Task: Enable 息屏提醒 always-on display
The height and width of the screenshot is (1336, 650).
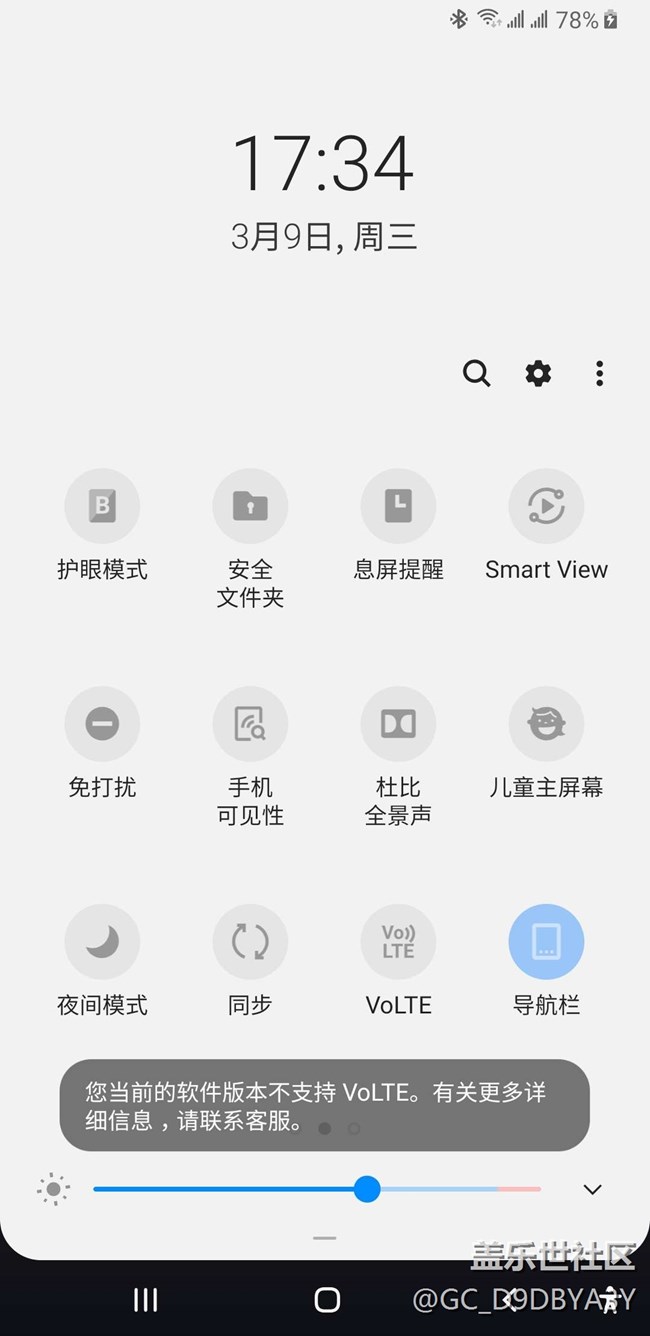Action: pos(398,507)
